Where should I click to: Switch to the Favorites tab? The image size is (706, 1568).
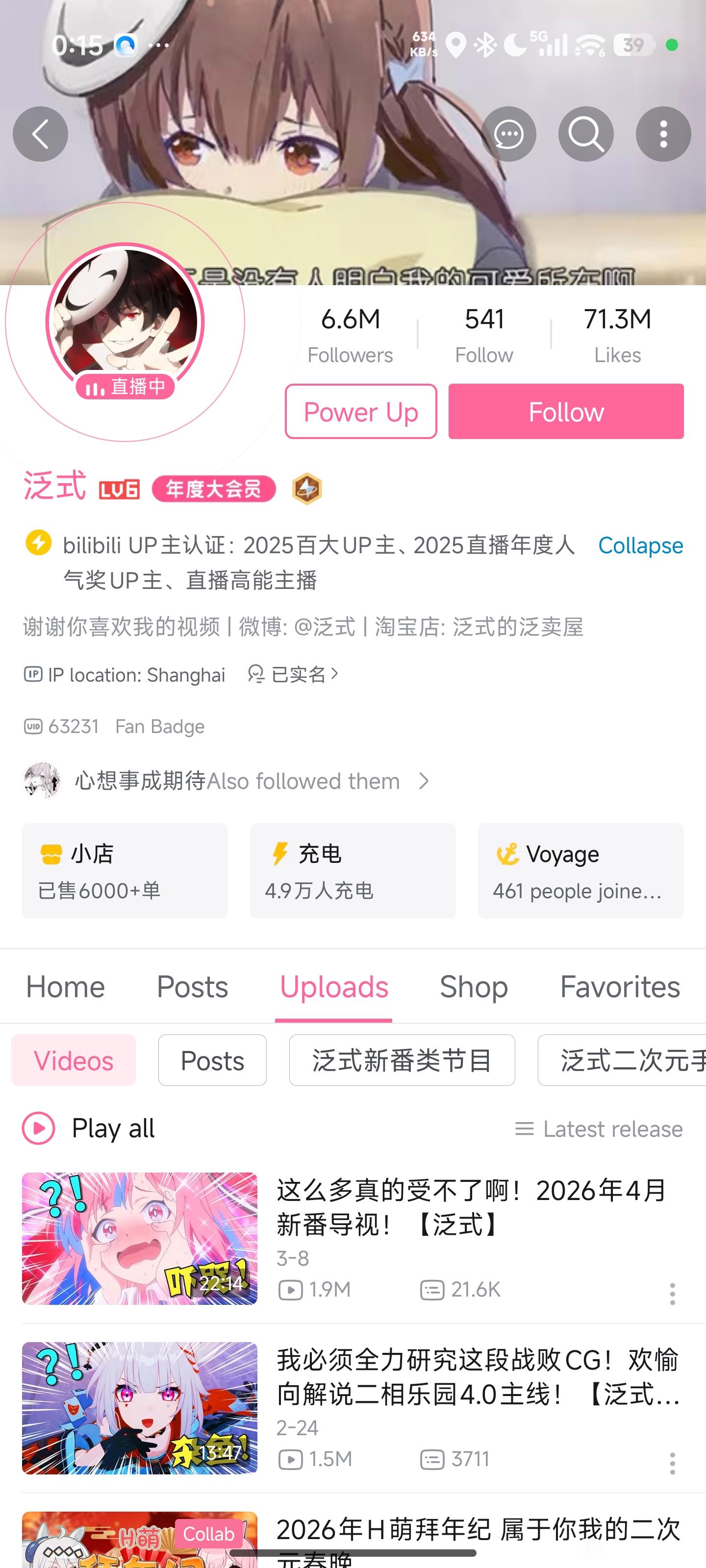620,987
